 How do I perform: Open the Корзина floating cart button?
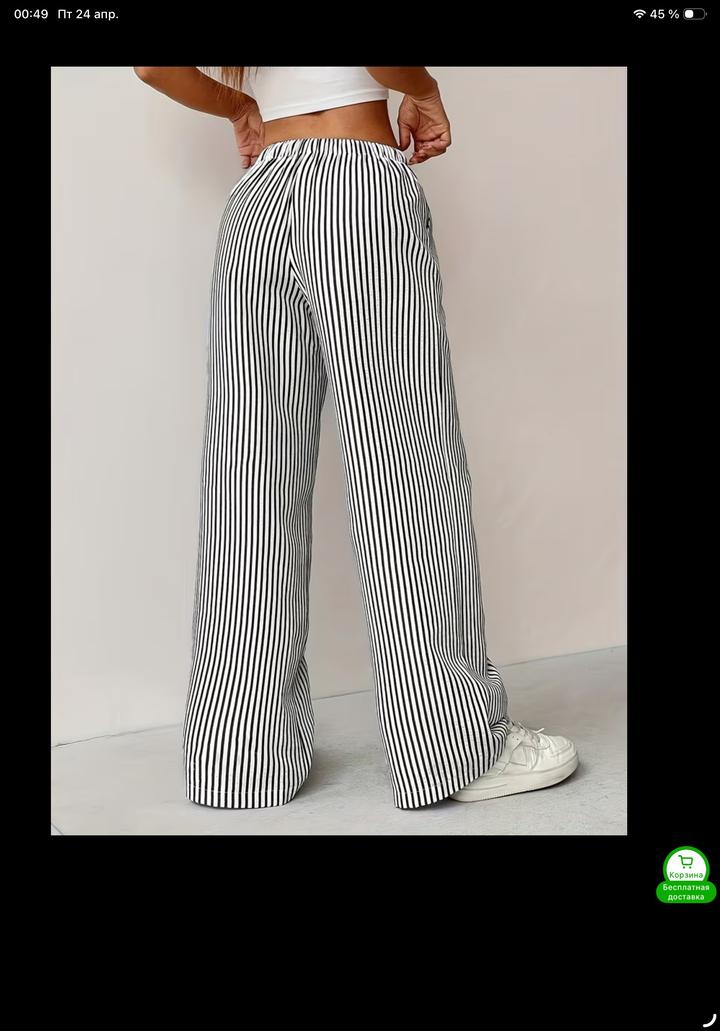[686, 866]
